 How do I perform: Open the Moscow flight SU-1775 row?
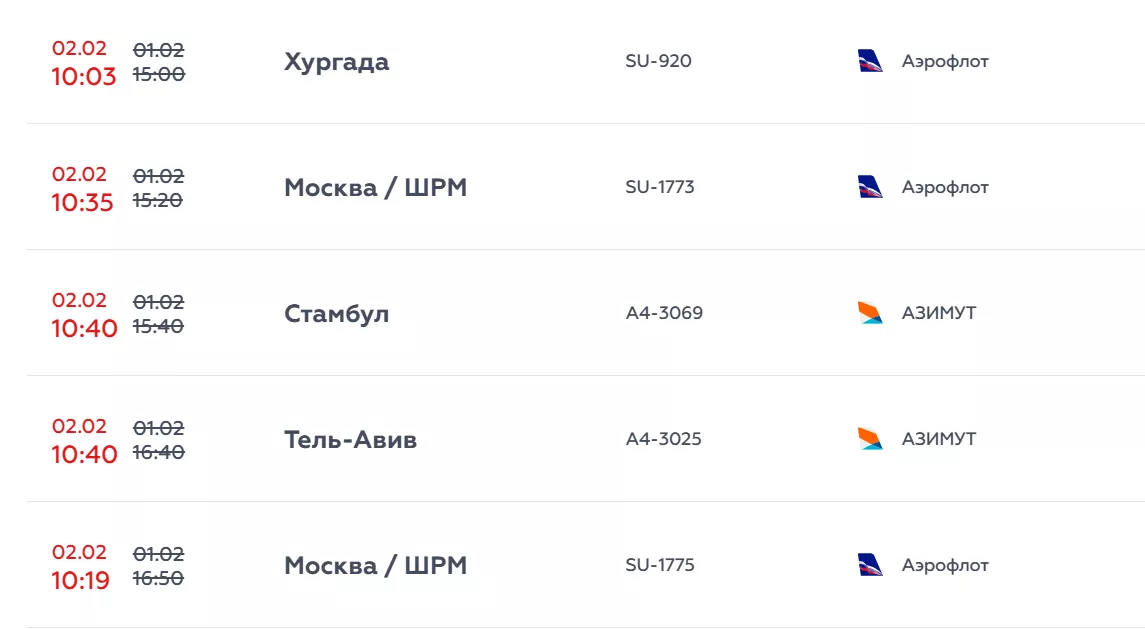click(x=375, y=566)
